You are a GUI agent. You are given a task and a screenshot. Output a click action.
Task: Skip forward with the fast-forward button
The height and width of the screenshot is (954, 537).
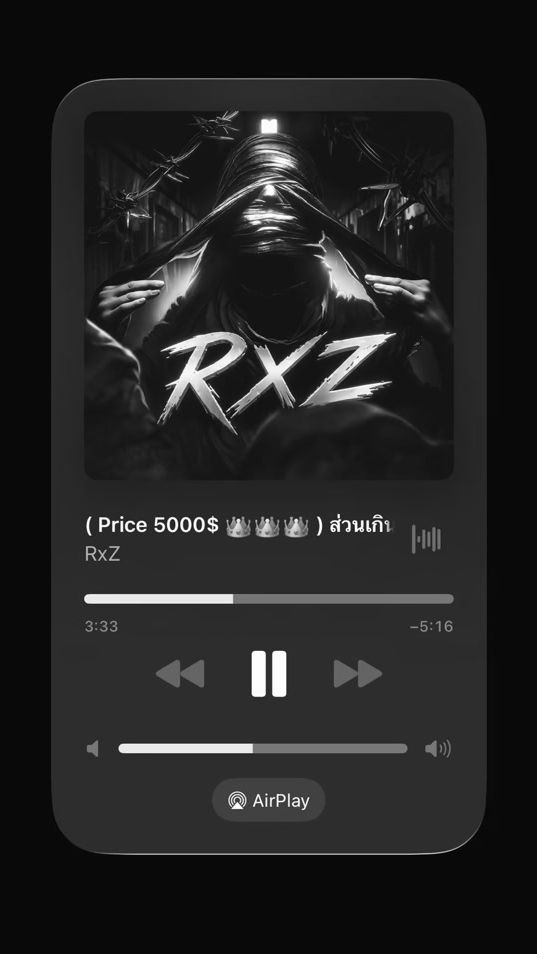pyautogui.click(x=358, y=674)
